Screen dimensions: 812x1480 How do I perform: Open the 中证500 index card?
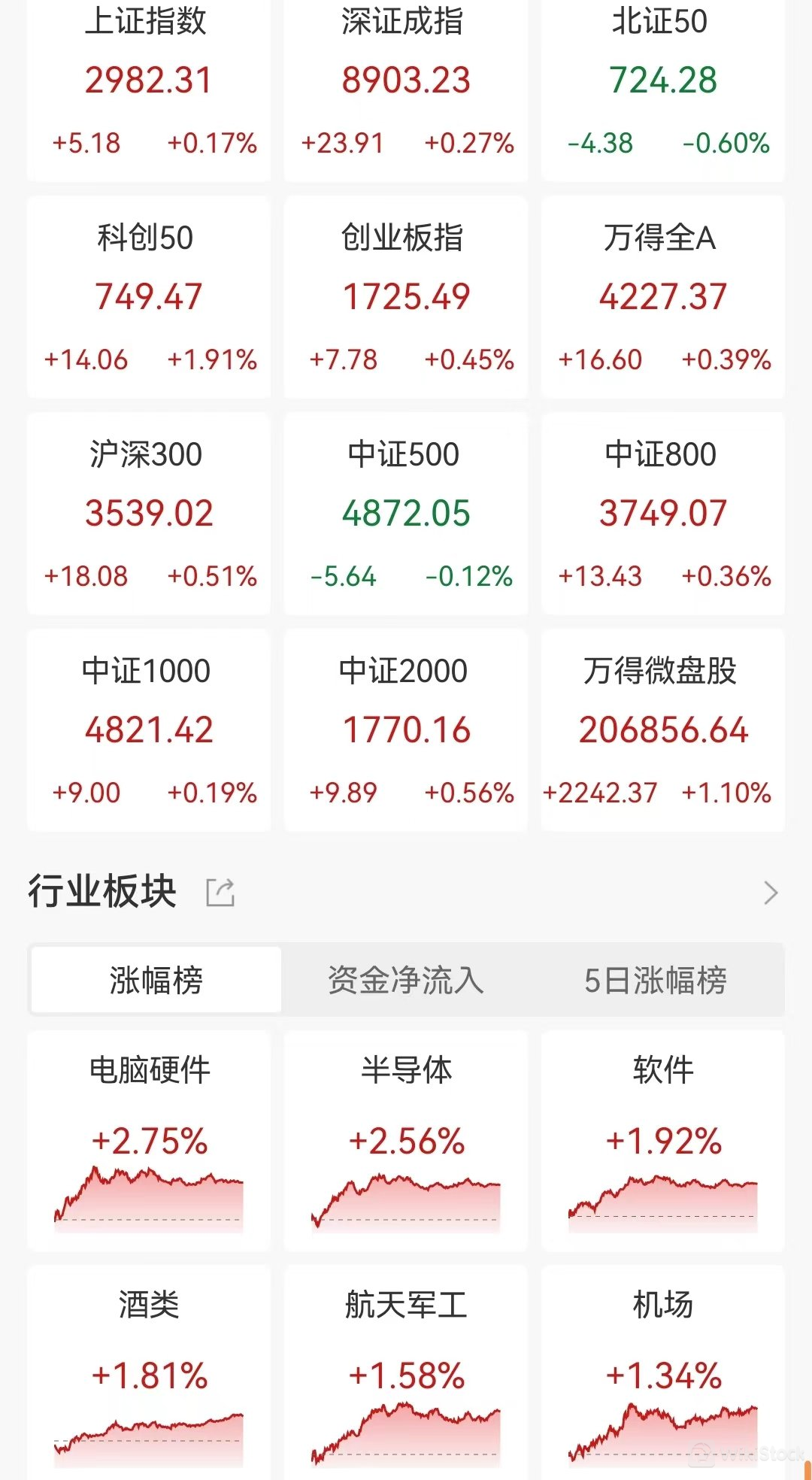click(406, 514)
